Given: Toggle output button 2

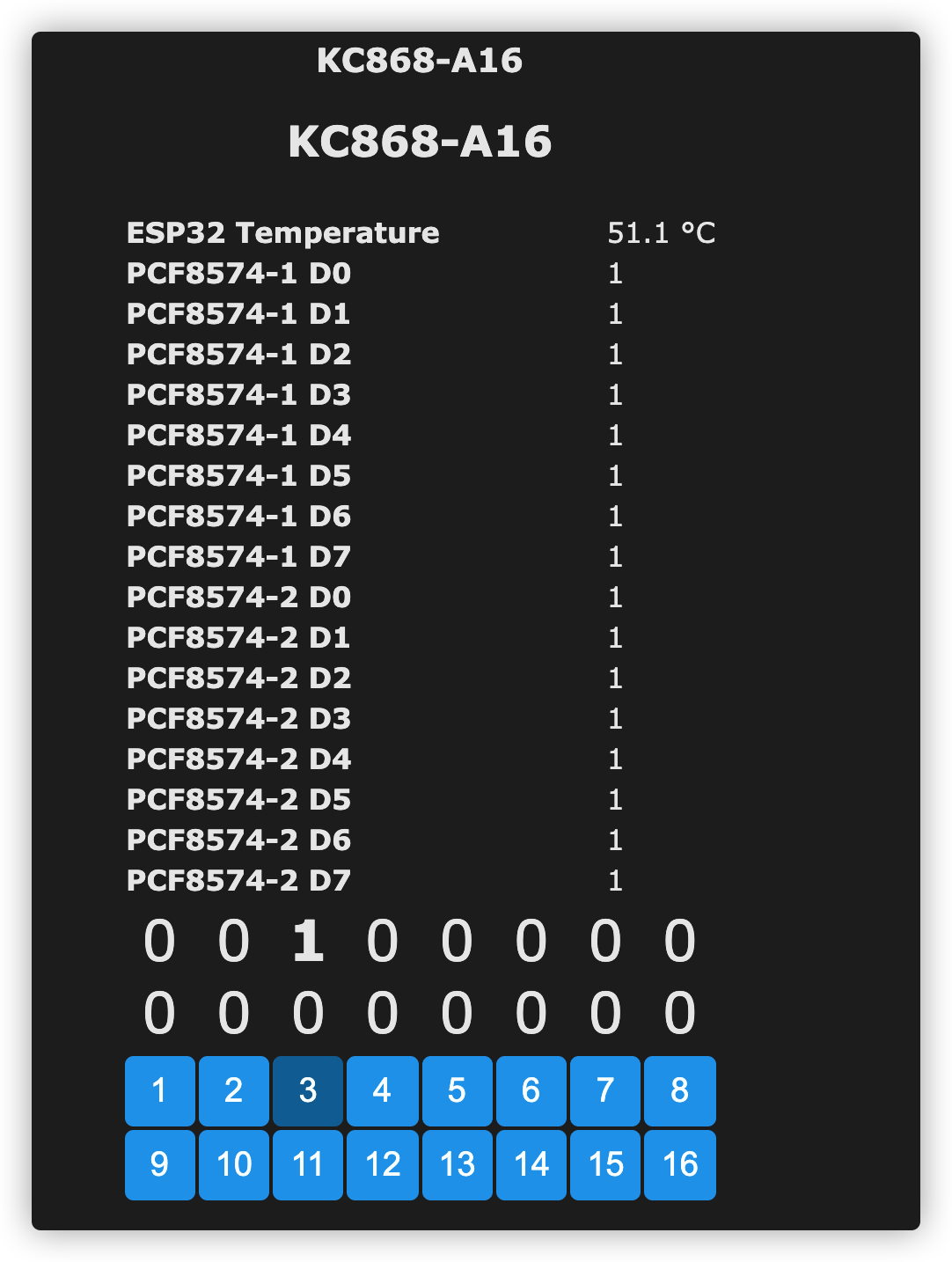Looking at the screenshot, I should (233, 1090).
